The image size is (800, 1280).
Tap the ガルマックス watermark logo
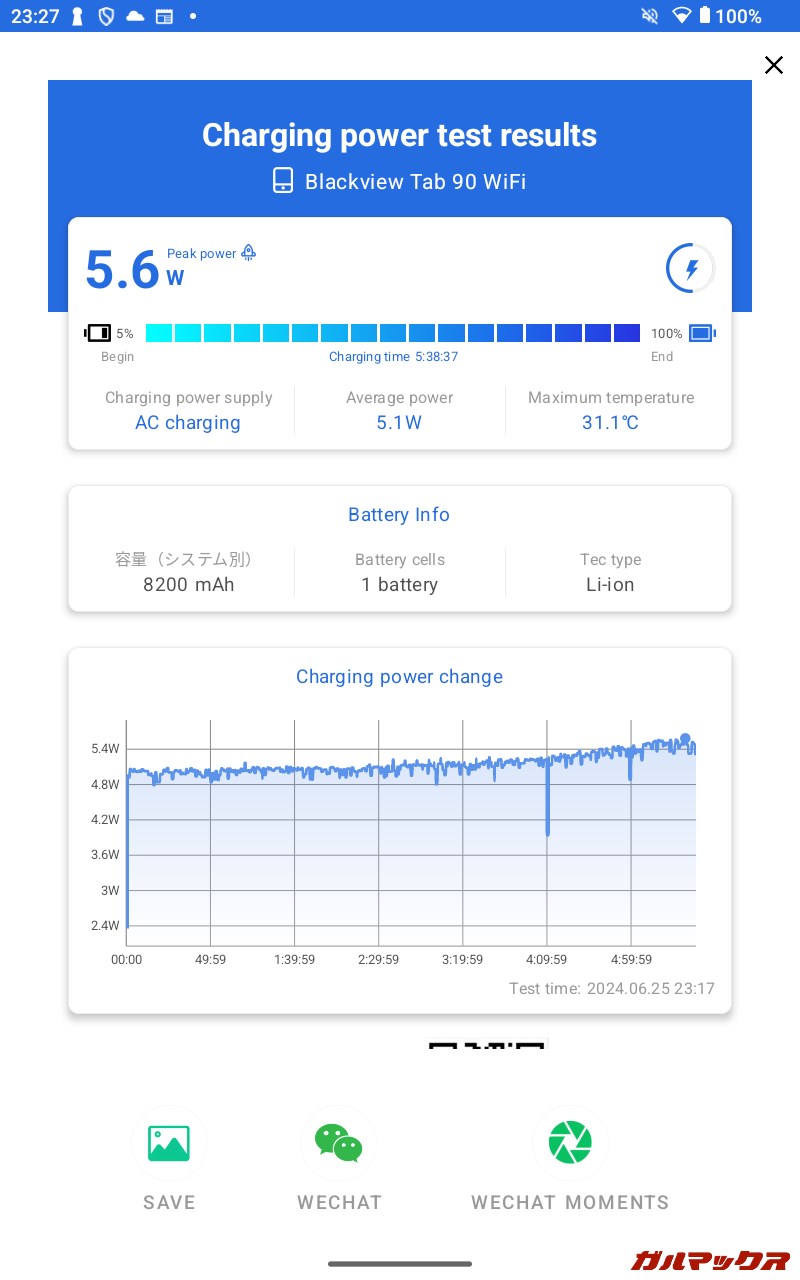coord(710,1262)
